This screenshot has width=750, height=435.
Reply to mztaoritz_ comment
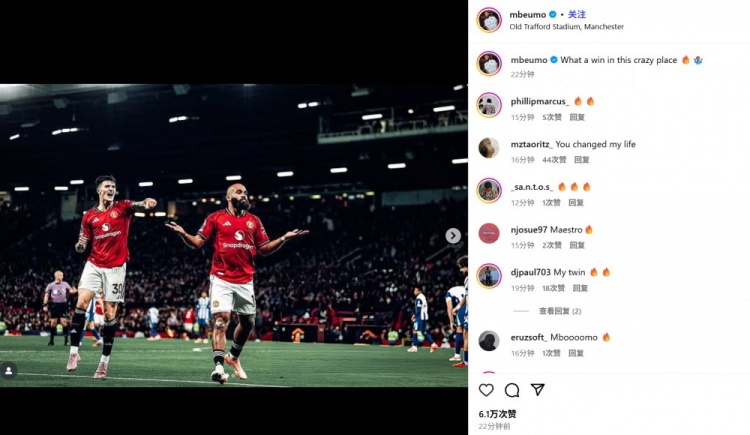(581, 160)
